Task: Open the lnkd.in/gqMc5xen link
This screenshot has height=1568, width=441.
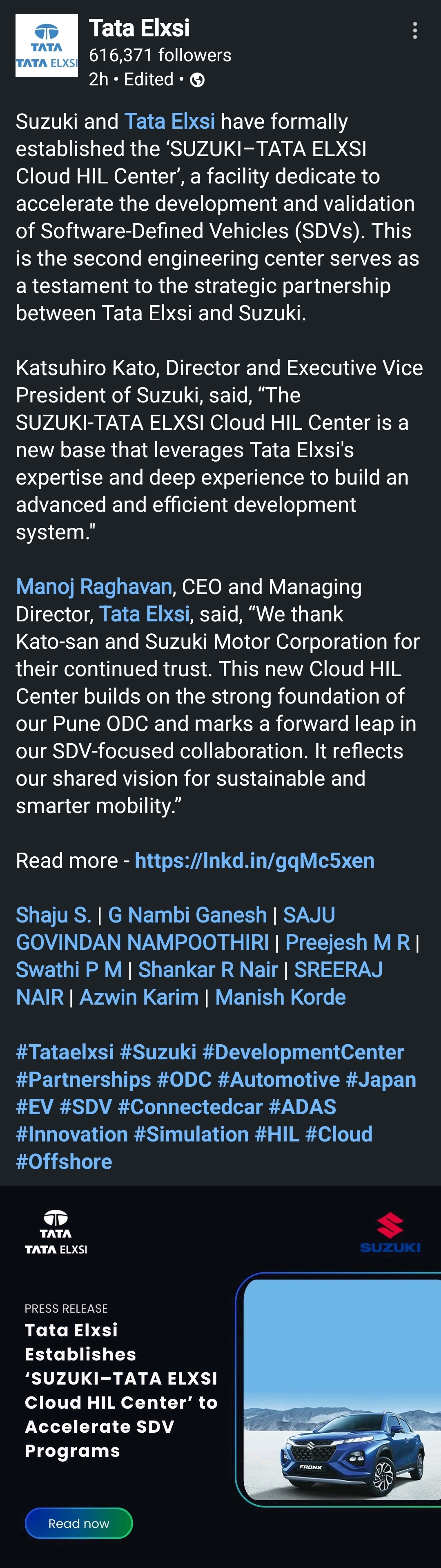Action: click(254, 860)
